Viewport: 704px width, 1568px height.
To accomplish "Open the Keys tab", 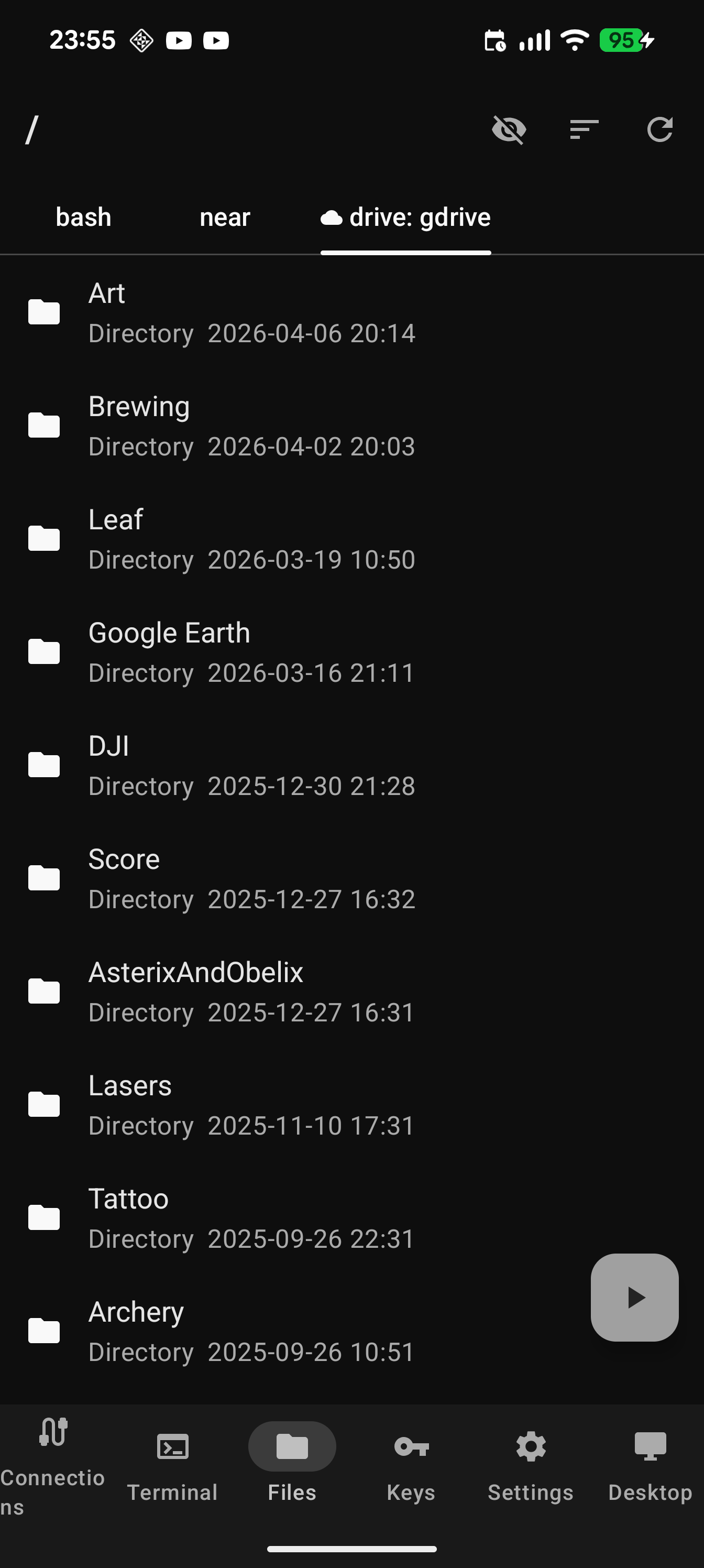I will point(411,1462).
